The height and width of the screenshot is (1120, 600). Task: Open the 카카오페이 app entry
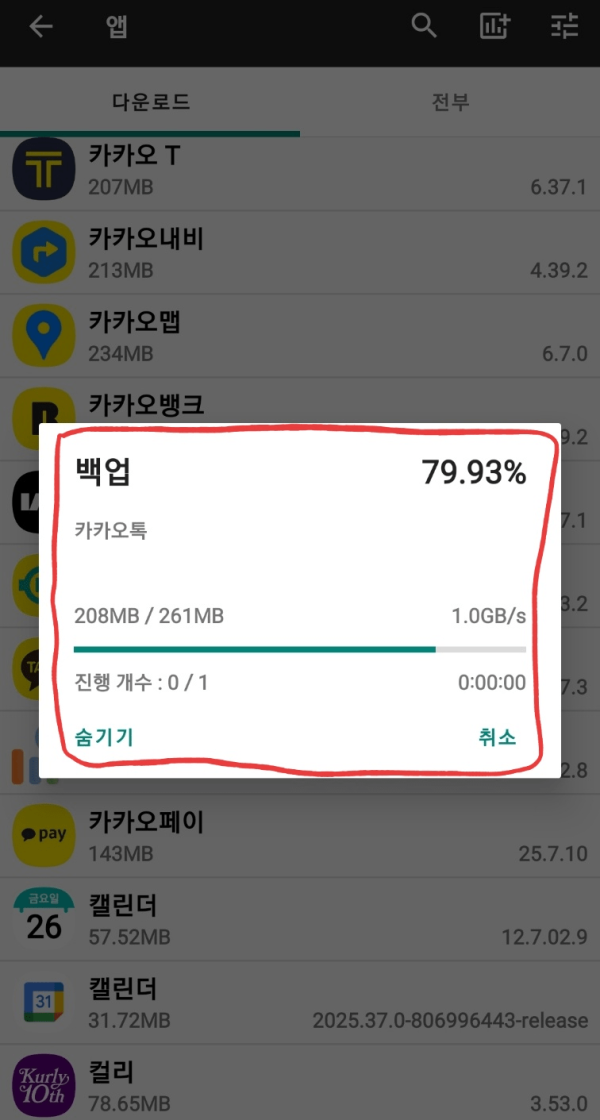click(x=300, y=836)
